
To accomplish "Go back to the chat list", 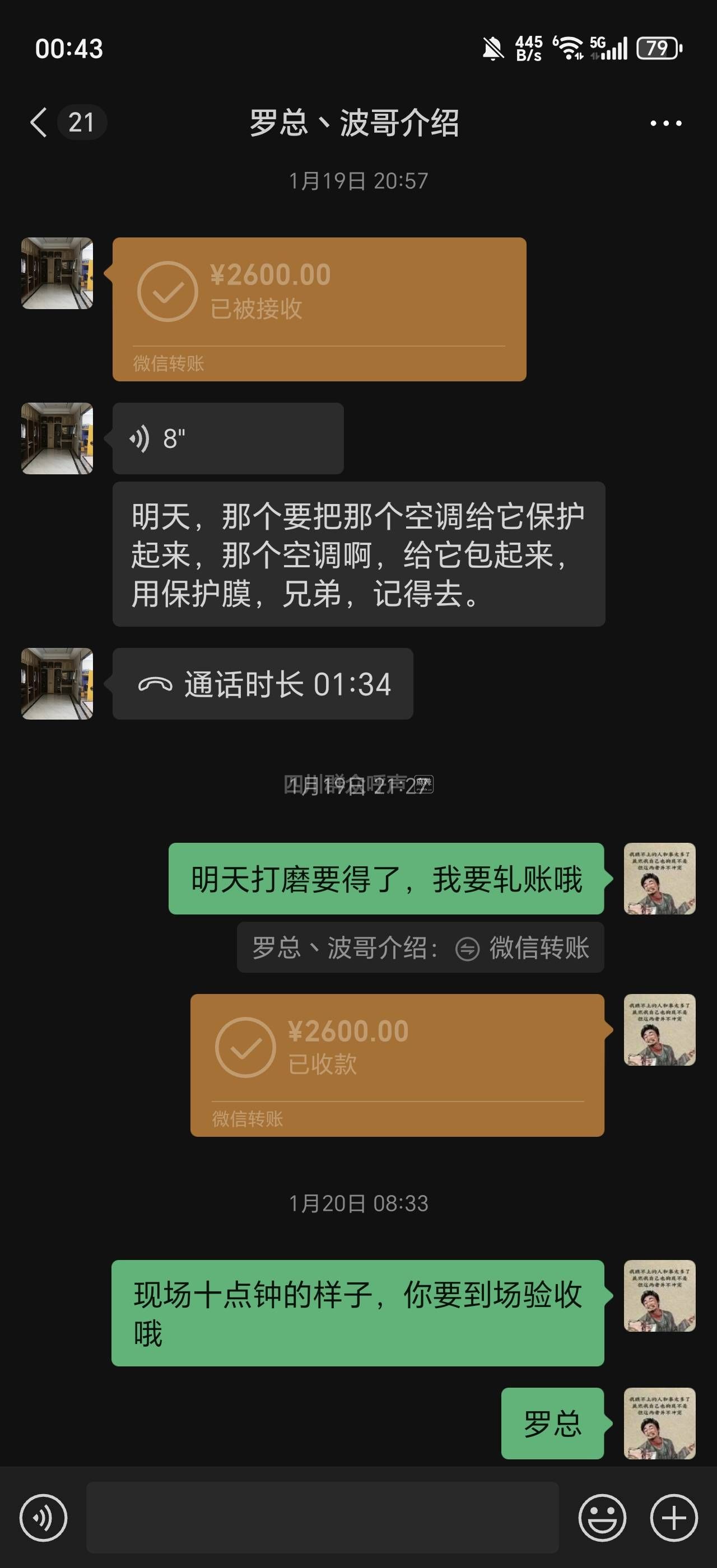I will pyautogui.click(x=38, y=122).
